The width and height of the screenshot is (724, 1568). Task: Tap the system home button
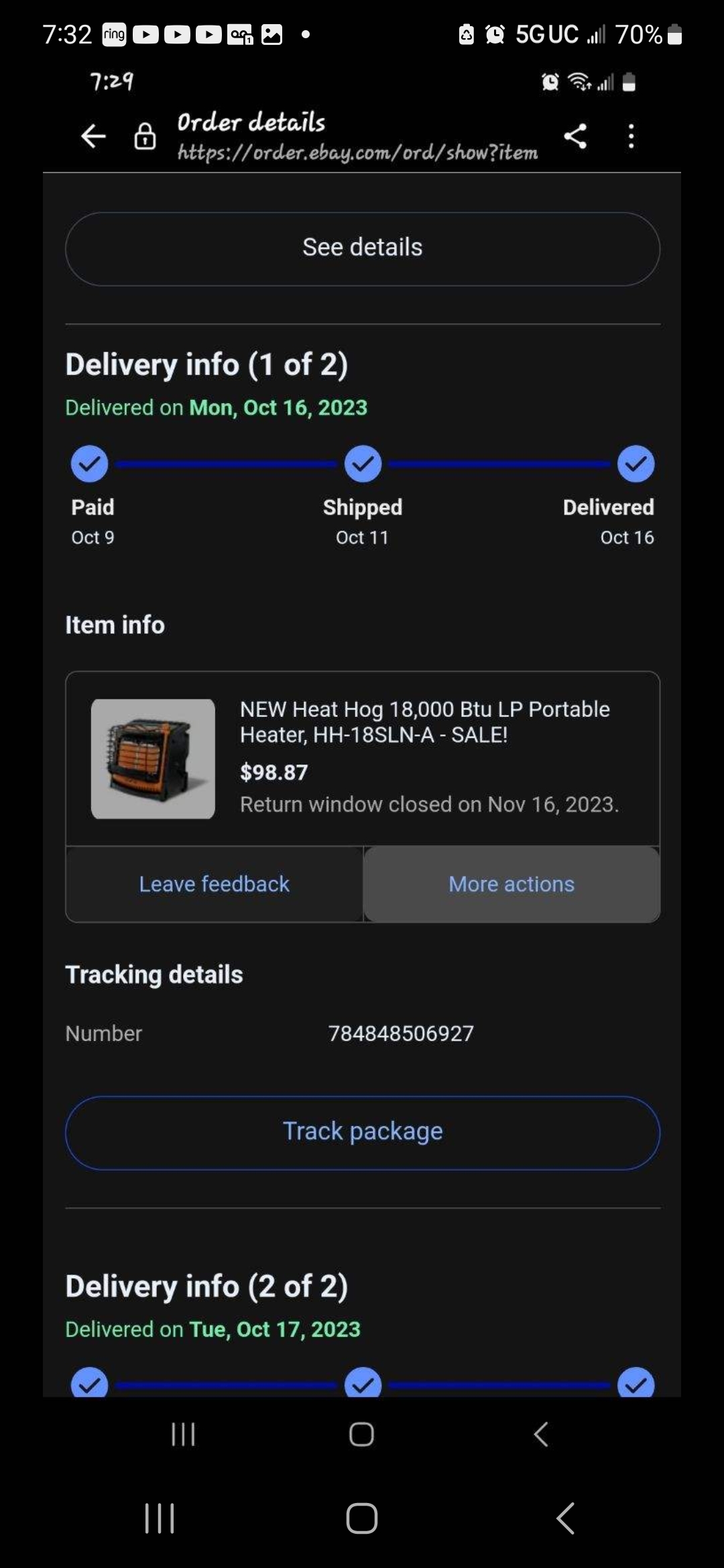pos(362,1518)
